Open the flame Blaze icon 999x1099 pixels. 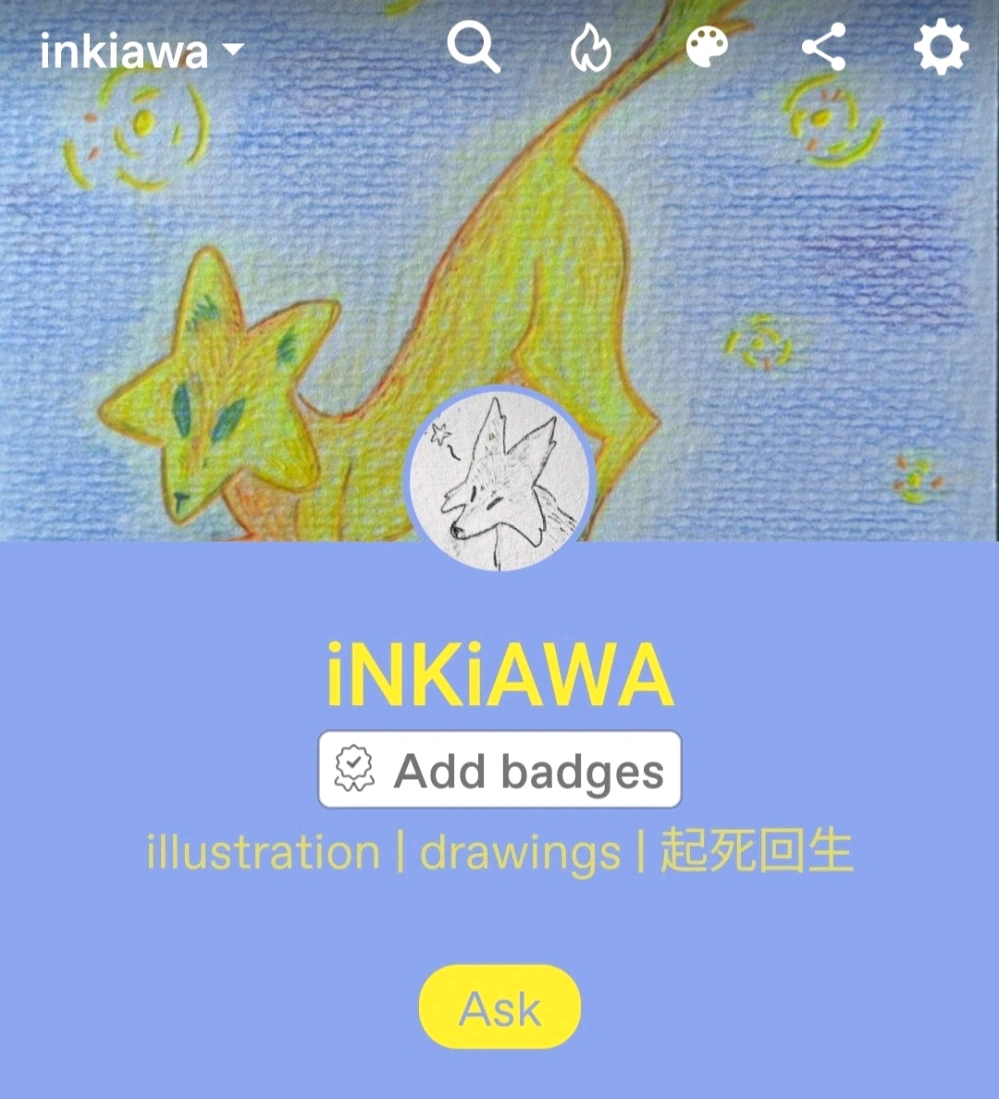pyautogui.click(x=590, y=48)
